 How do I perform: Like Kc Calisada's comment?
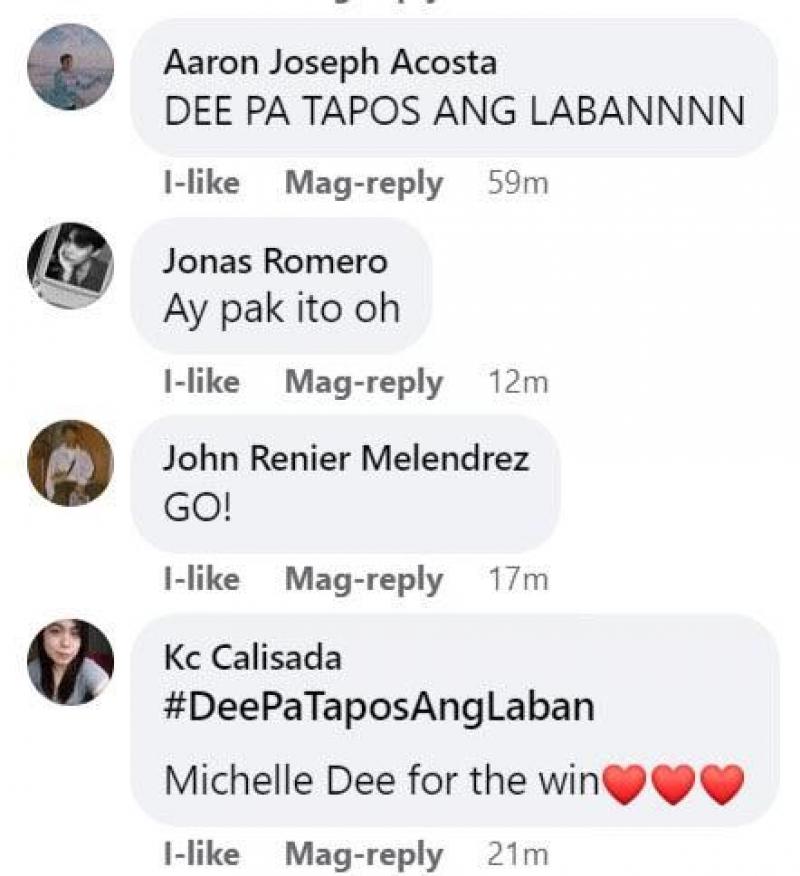coord(201,855)
